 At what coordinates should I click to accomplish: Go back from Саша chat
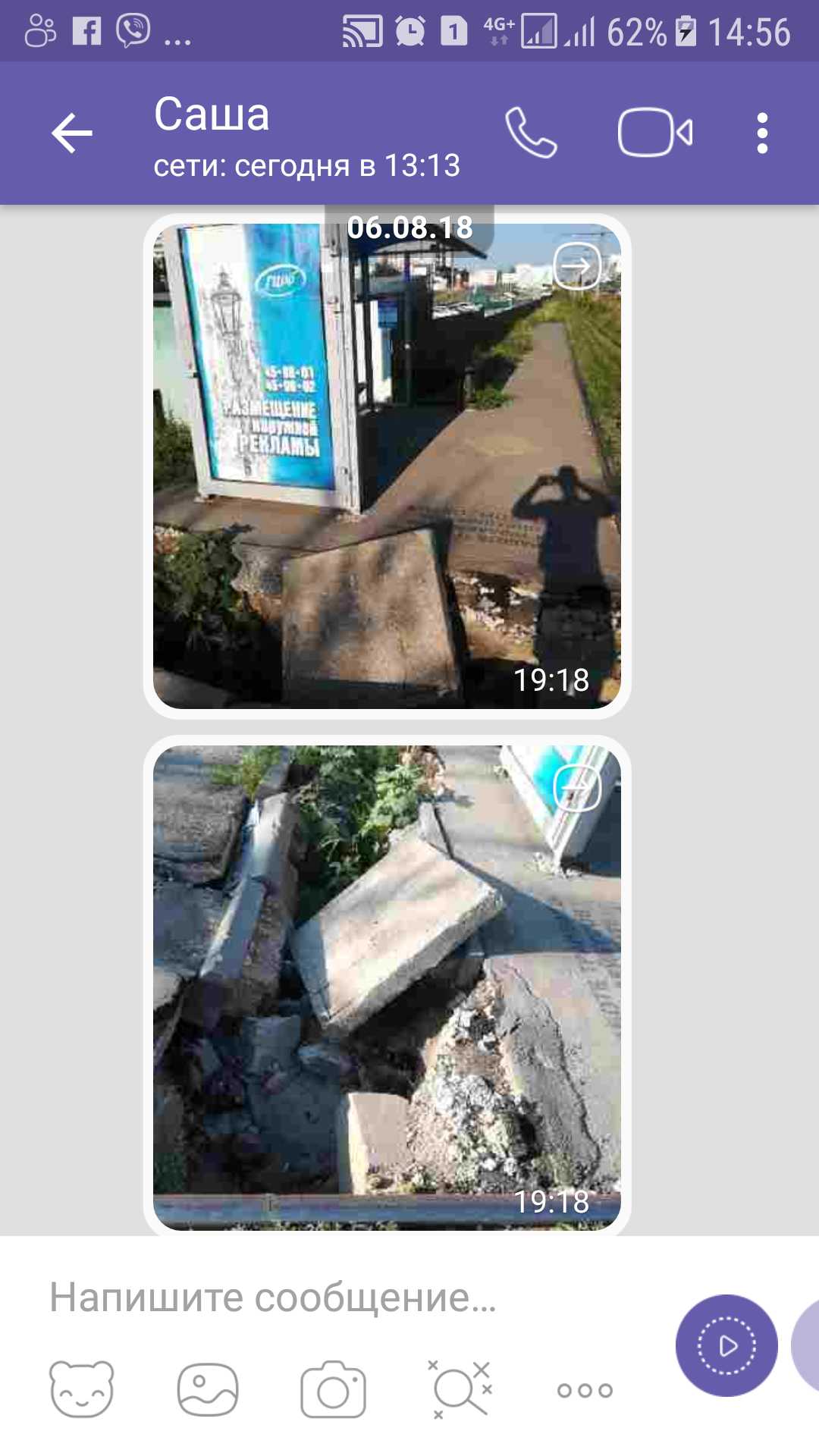(x=72, y=133)
